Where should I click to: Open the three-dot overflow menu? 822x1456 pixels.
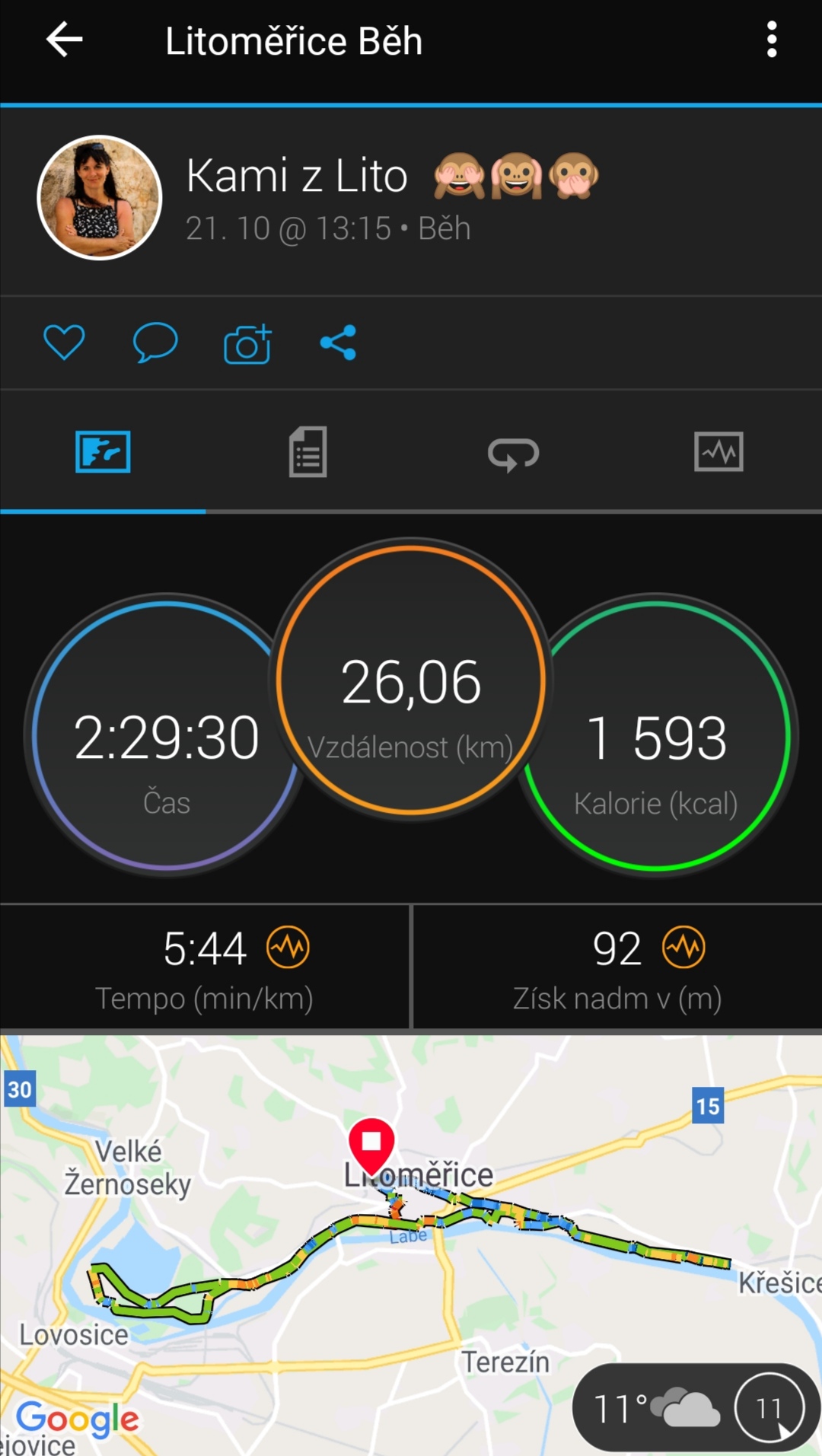[772, 40]
